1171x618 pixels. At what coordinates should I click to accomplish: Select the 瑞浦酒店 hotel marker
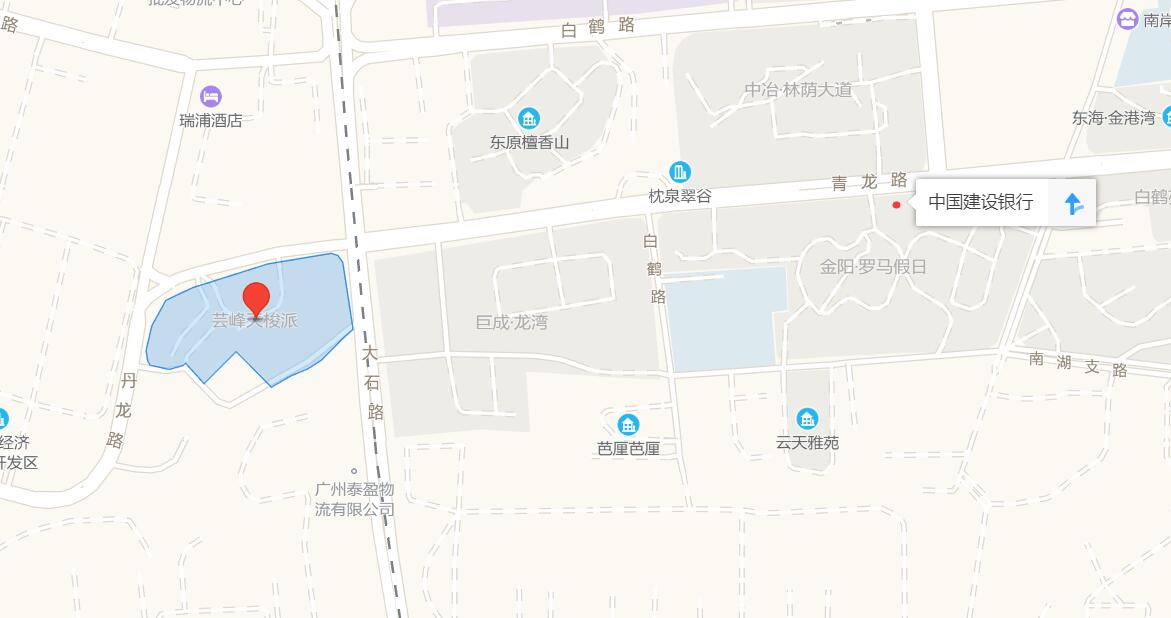point(210,97)
